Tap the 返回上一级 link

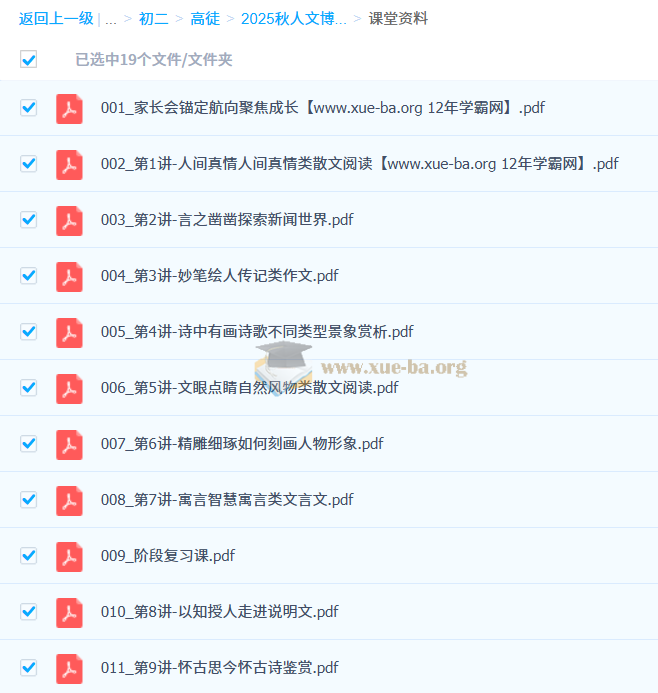(56, 18)
